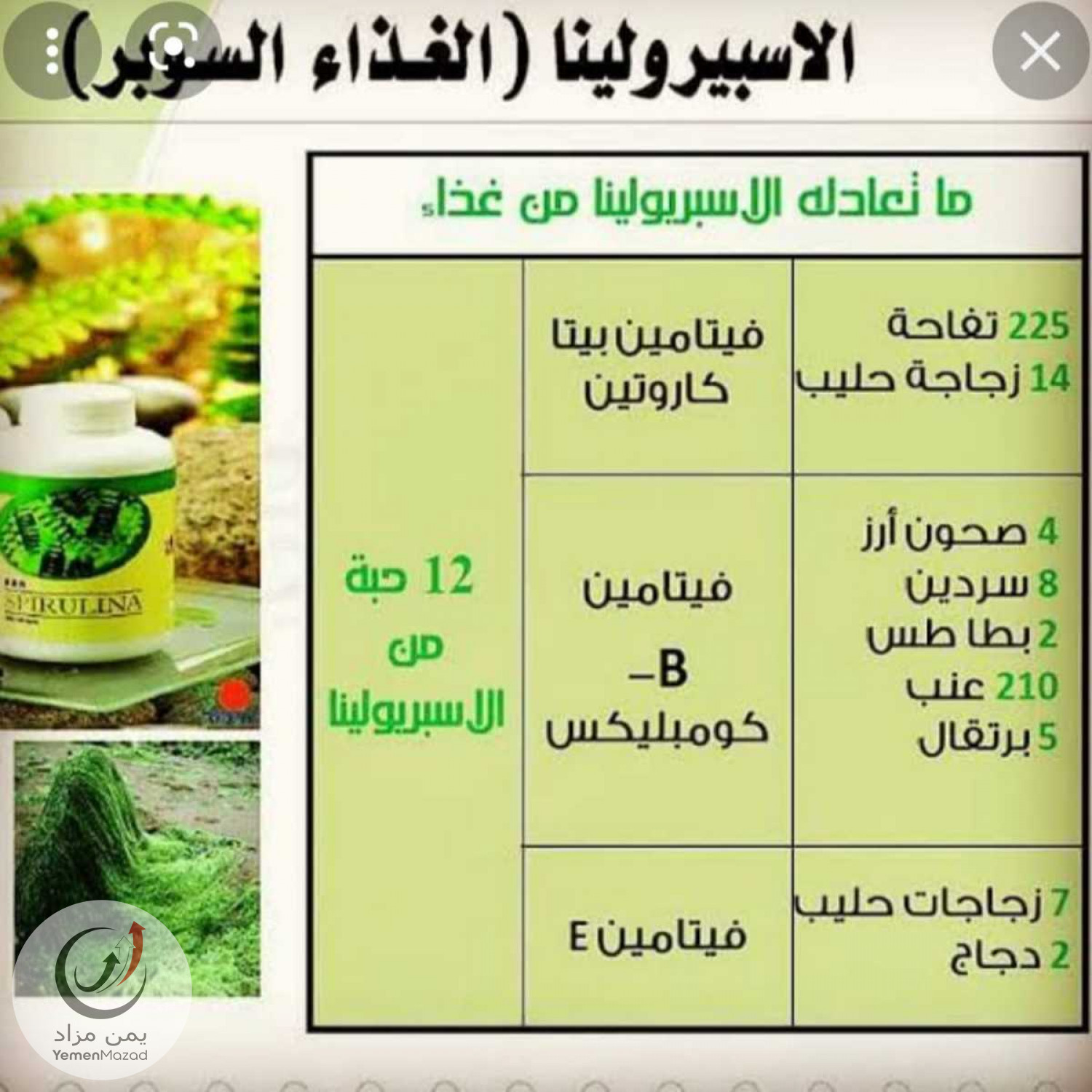Close the image viewer

[1040, 52]
